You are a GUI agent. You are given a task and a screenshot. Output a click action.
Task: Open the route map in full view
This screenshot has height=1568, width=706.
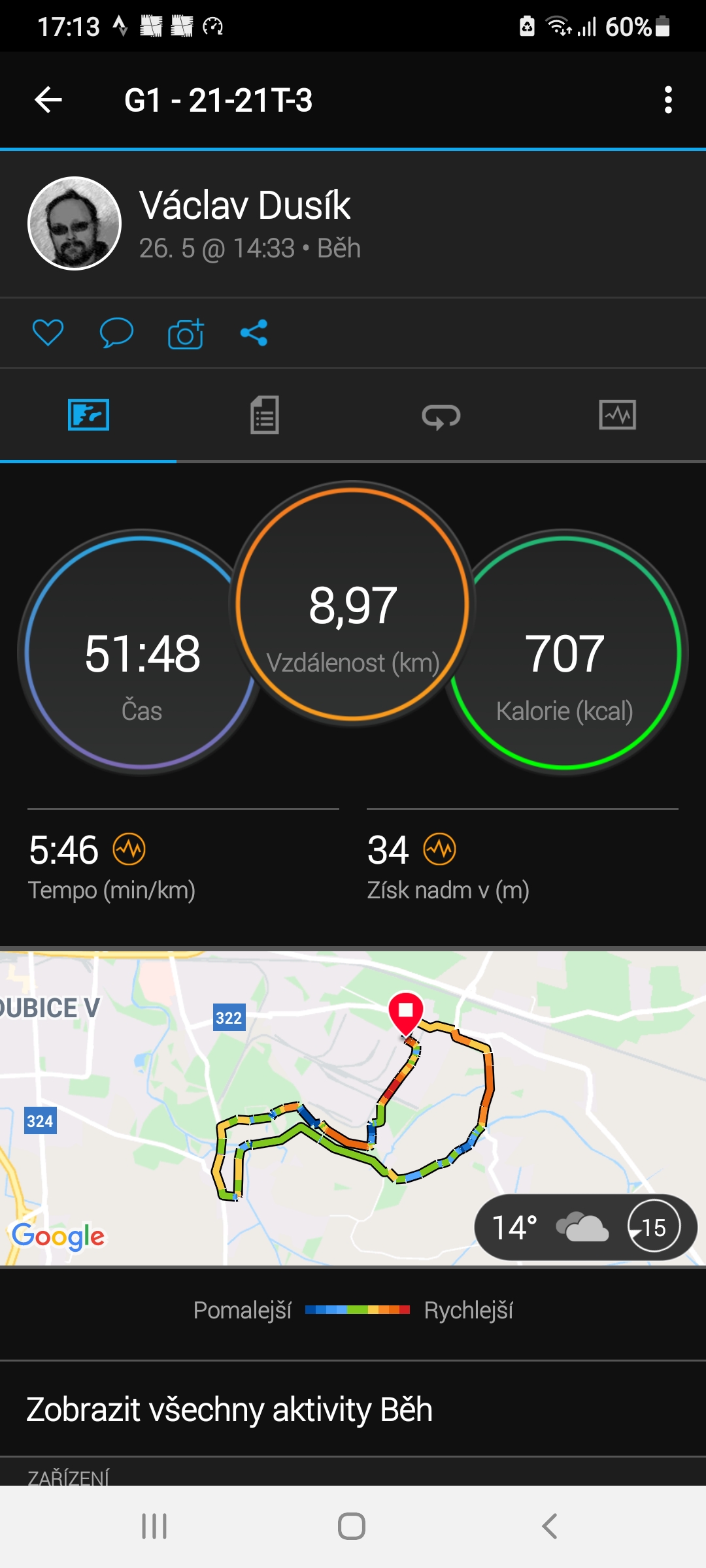point(353,1108)
